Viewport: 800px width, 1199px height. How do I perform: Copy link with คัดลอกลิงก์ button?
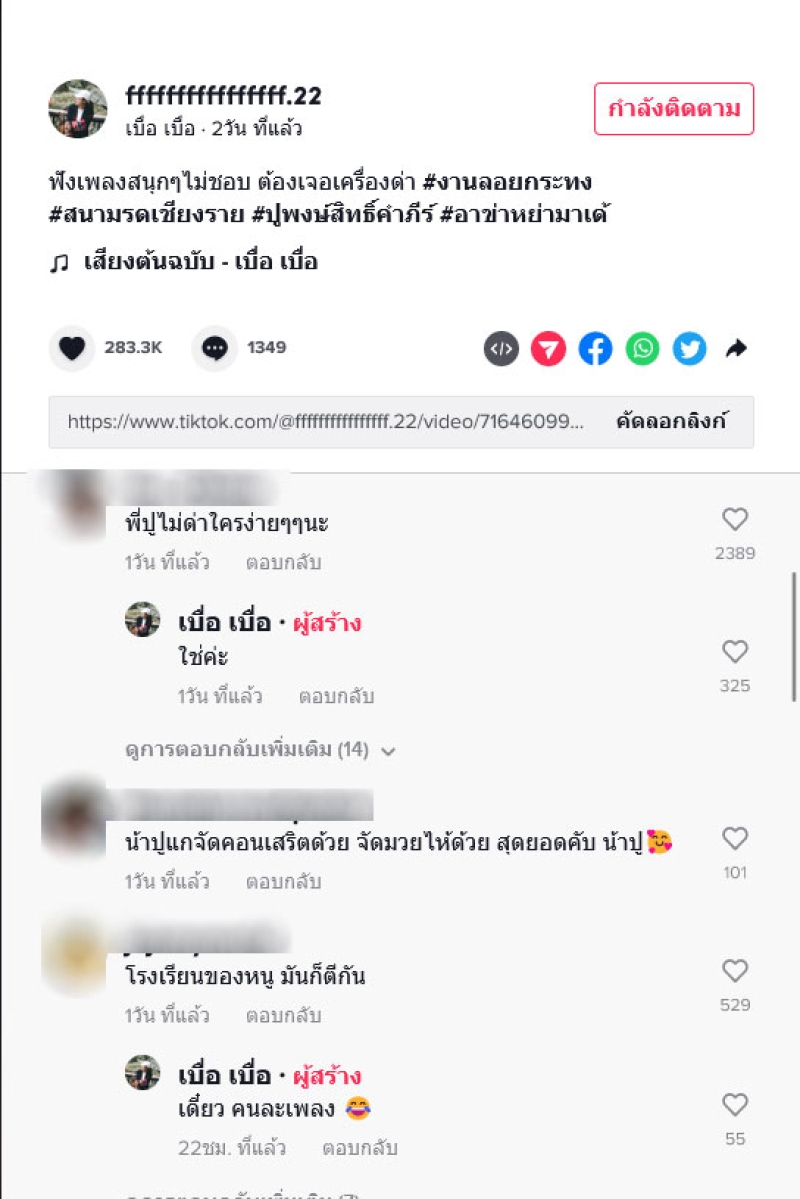[x=671, y=422]
